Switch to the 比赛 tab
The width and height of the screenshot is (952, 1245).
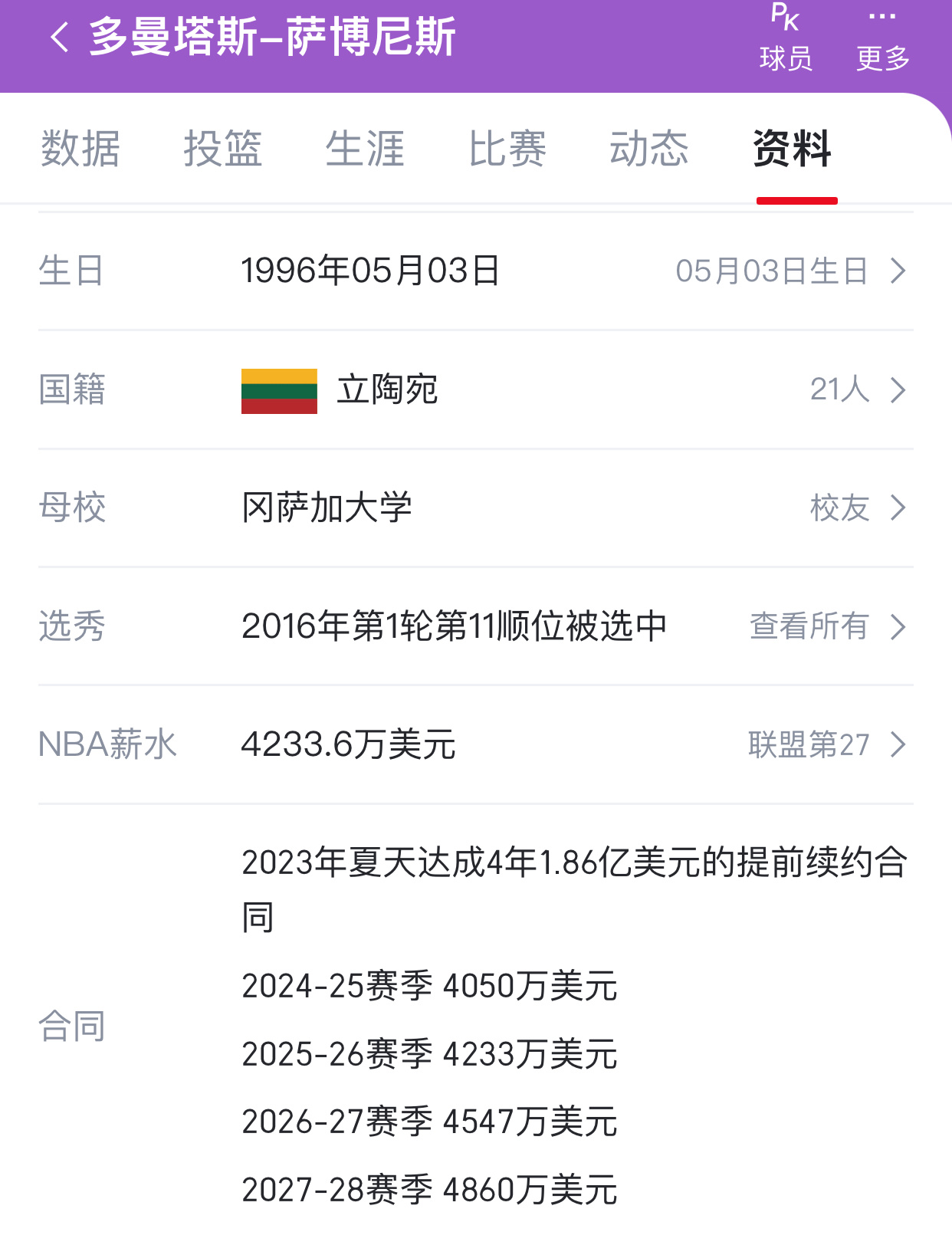tap(507, 149)
